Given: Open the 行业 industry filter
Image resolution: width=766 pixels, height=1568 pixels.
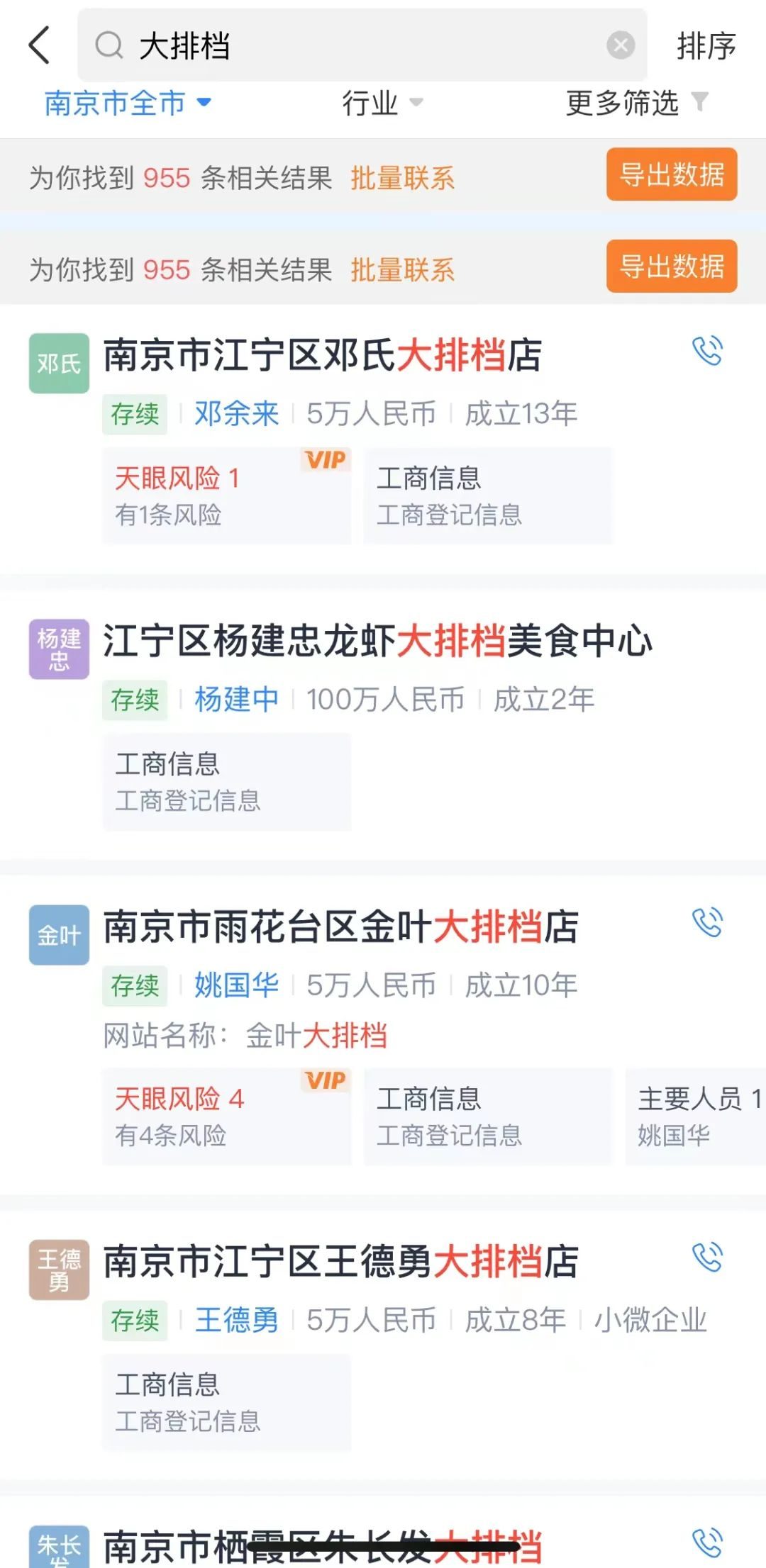Looking at the screenshot, I should (x=382, y=103).
